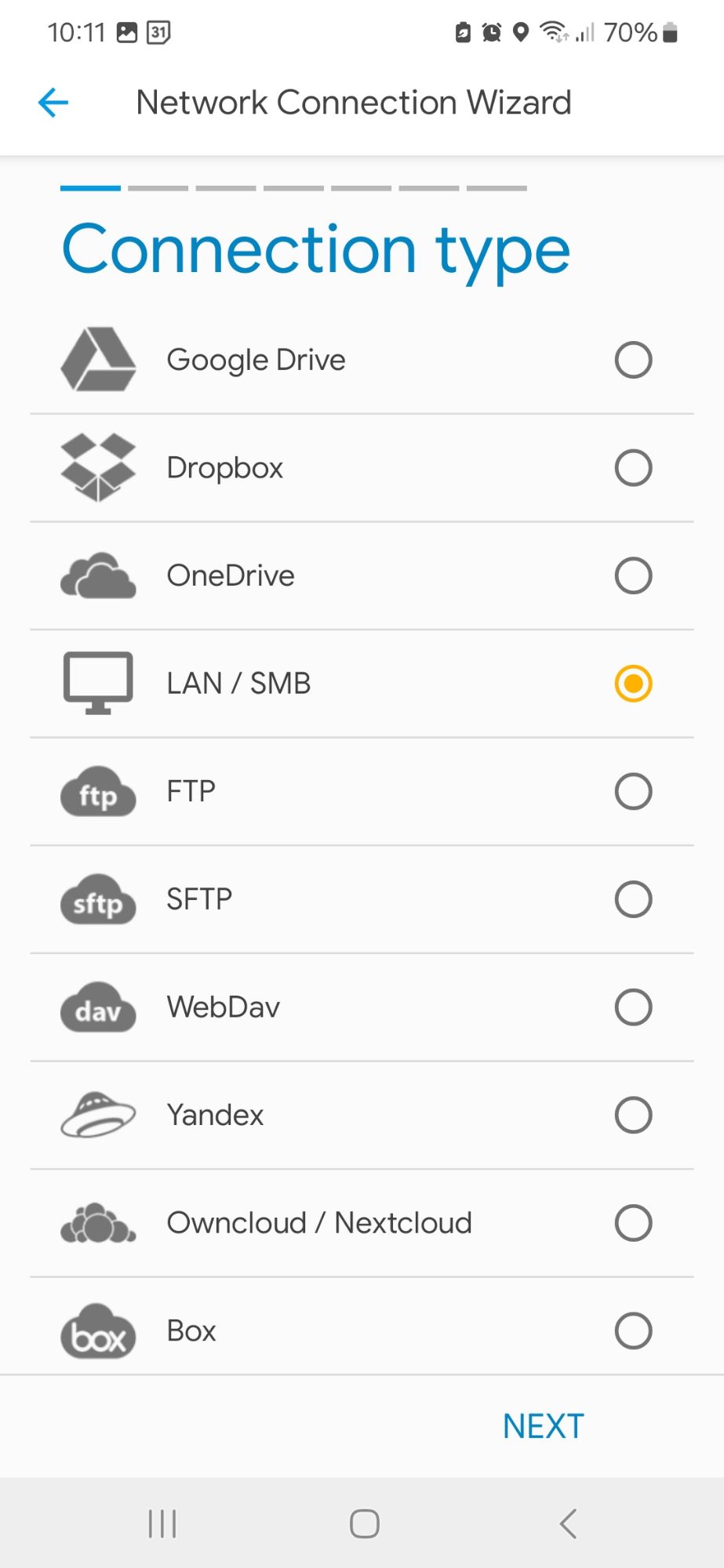The width and height of the screenshot is (724, 1568).
Task: Select SFTP connection type
Action: tap(362, 899)
